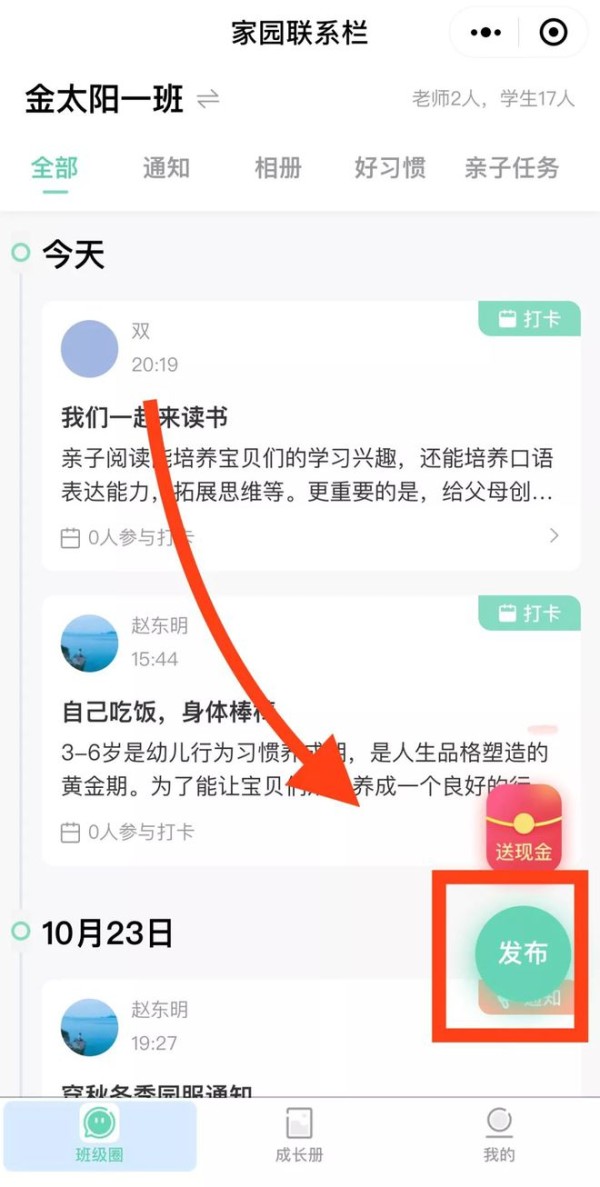This screenshot has width=600, height=1187.
Task: Switch to the 通知 tab
Action: 166,168
